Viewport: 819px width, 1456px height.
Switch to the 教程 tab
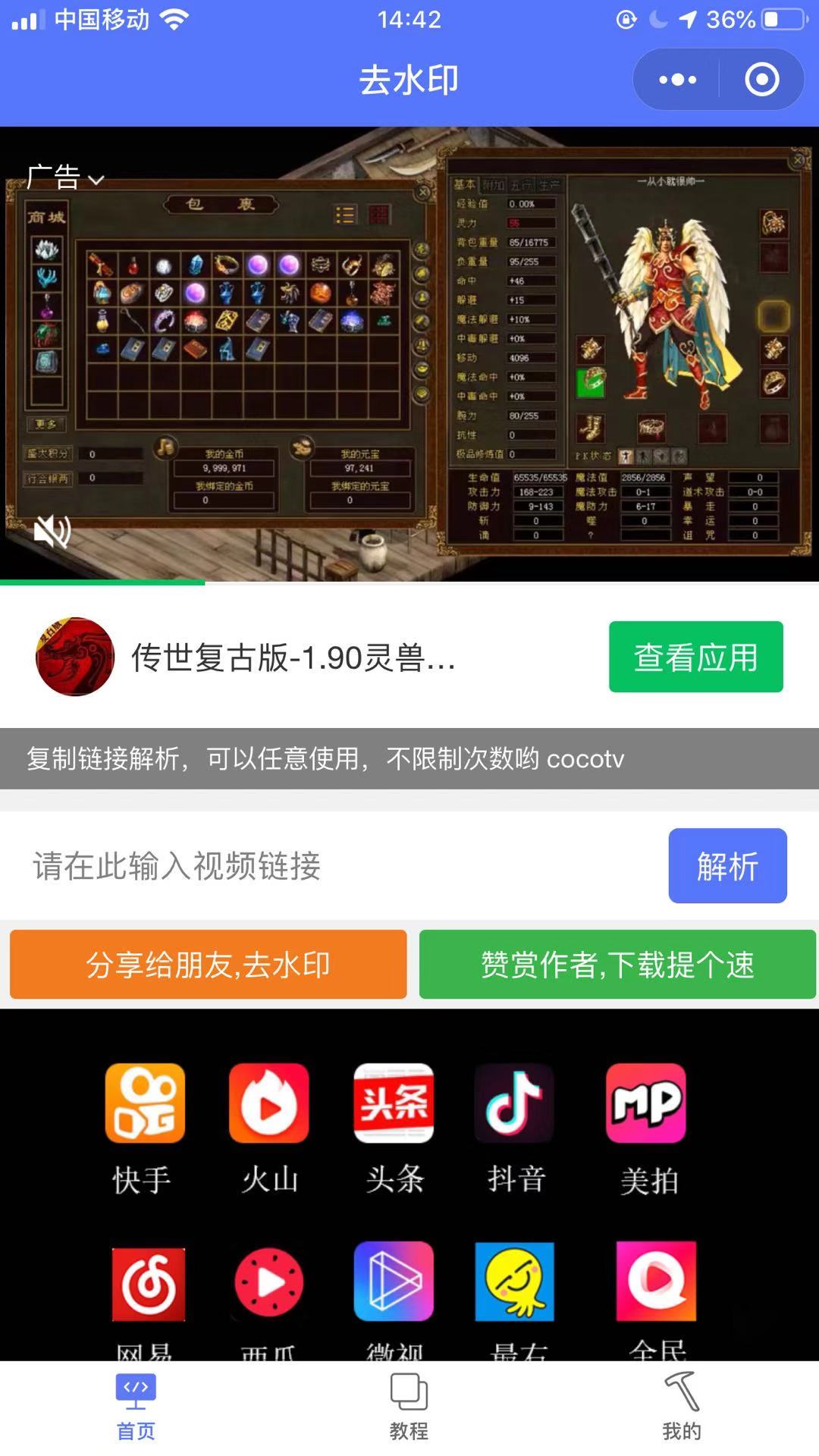(x=409, y=1407)
